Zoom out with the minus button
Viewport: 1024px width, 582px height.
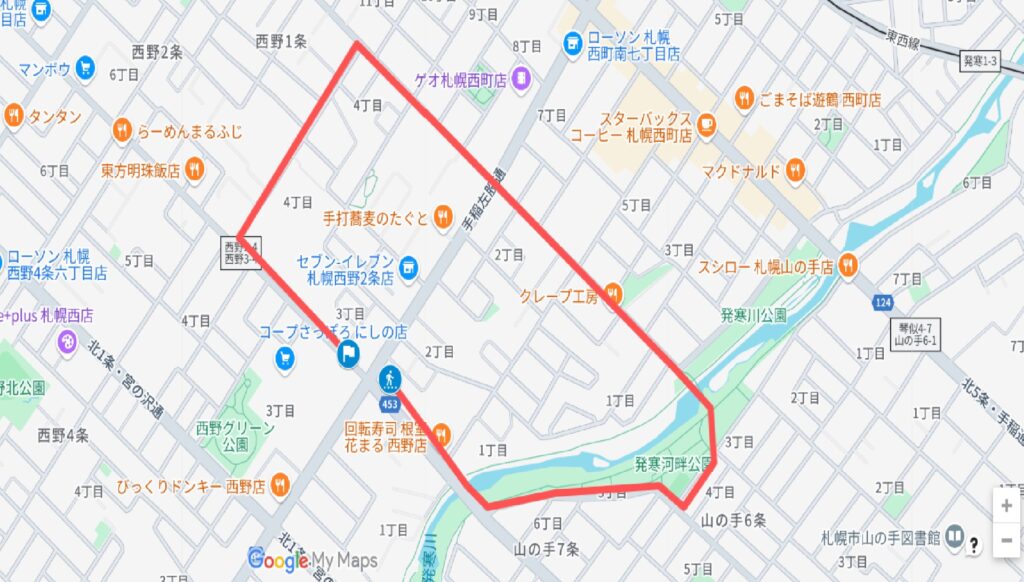click(x=1006, y=542)
